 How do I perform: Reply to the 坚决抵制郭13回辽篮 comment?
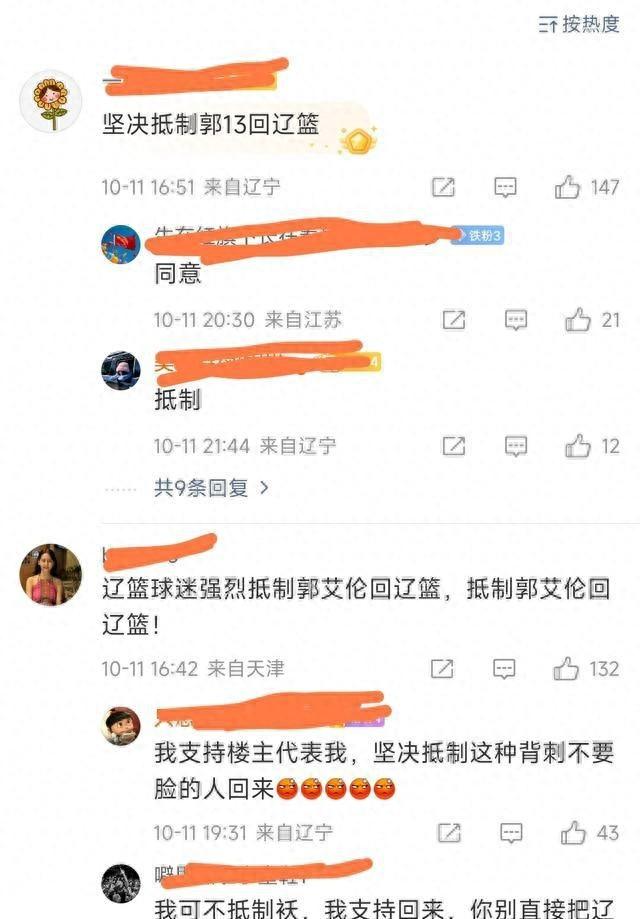506,187
